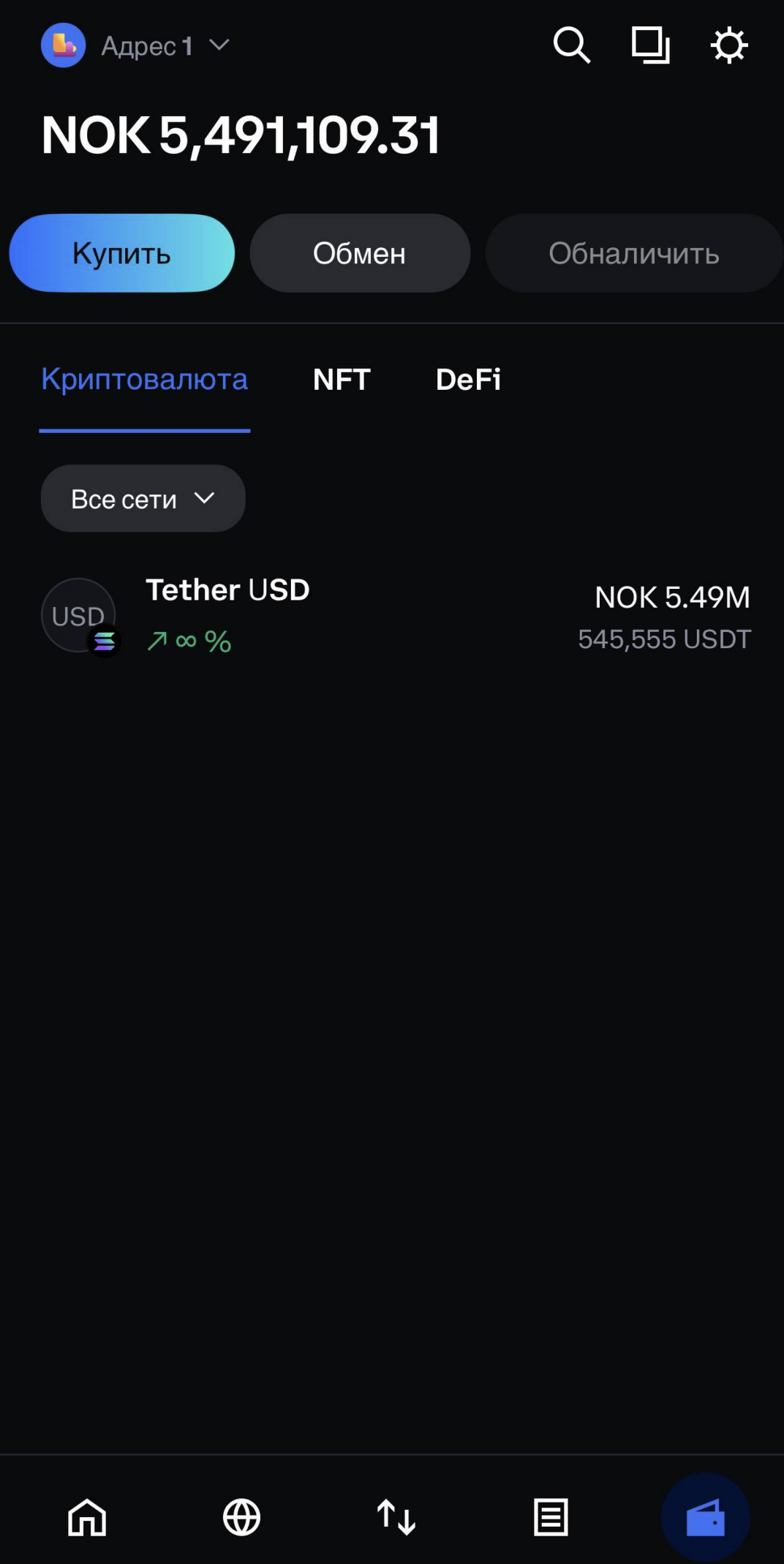Open settings gear icon

tap(729, 46)
